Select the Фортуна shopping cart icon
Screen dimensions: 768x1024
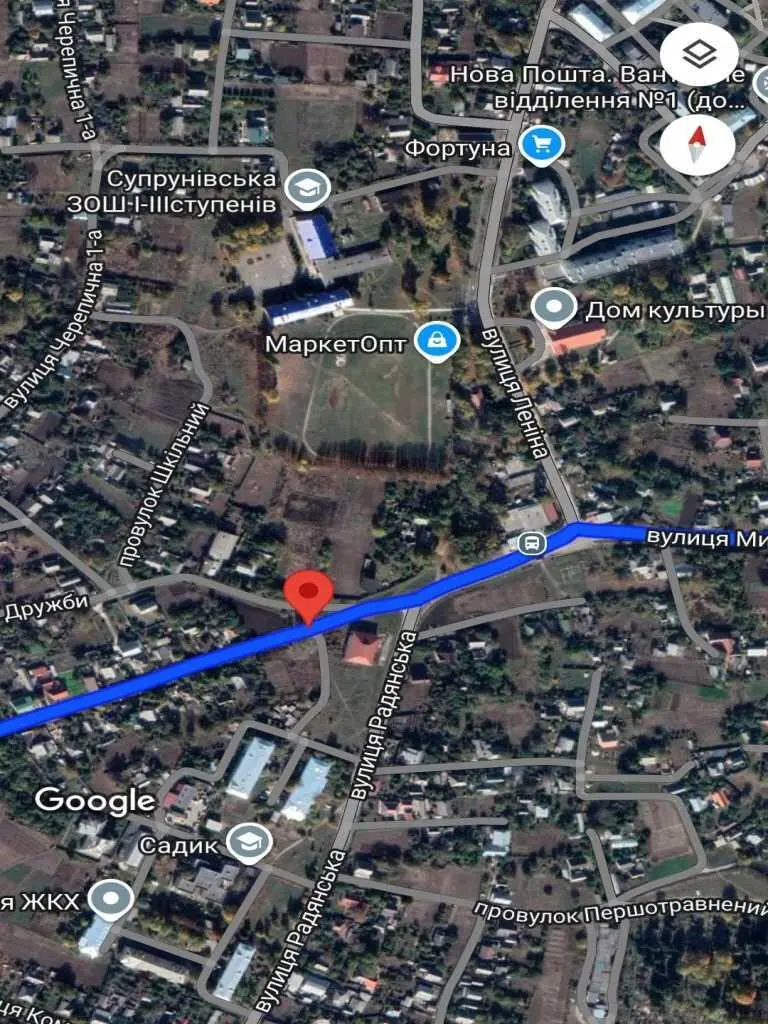point(539,146)
